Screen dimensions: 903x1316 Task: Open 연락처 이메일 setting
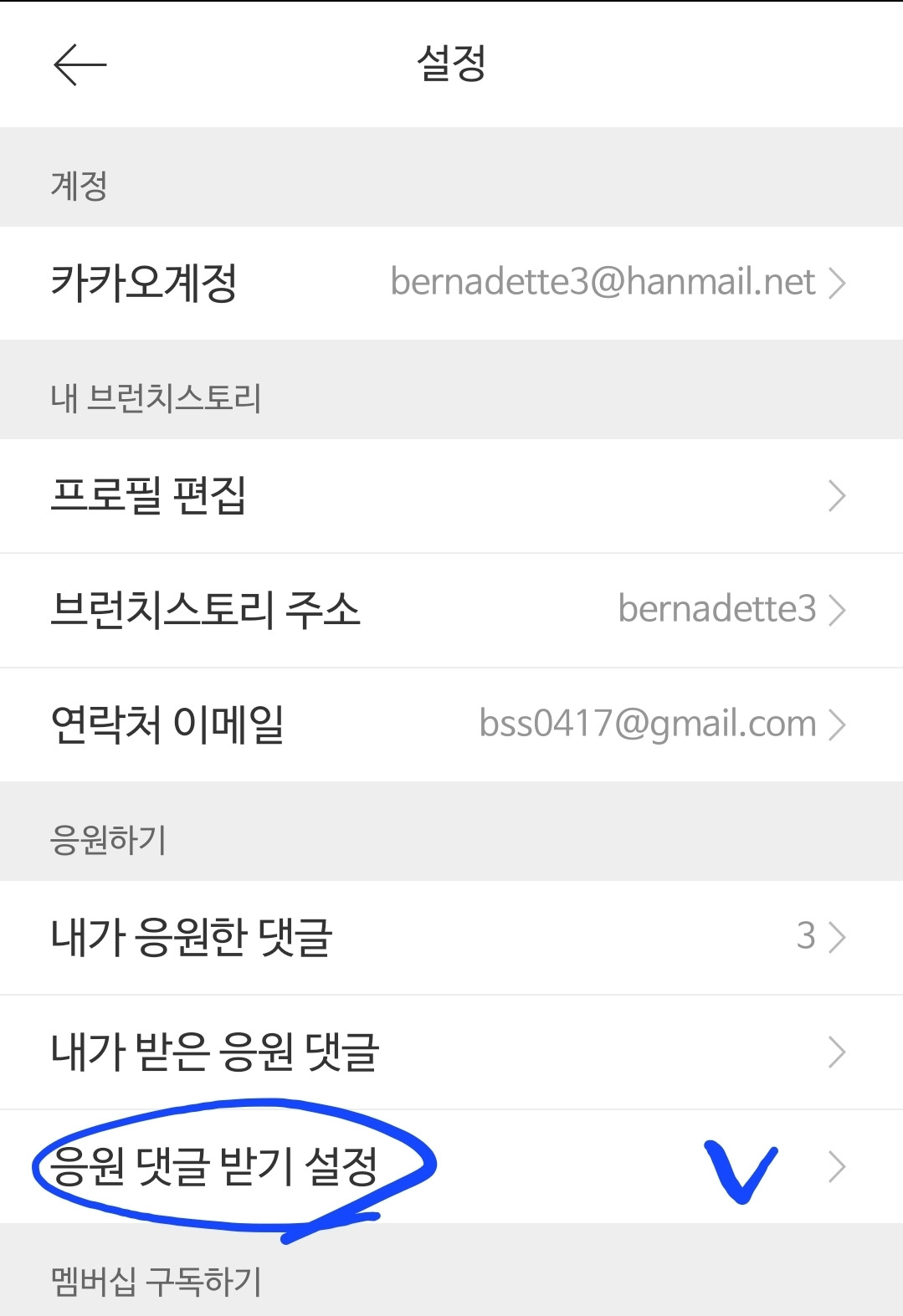451,725
